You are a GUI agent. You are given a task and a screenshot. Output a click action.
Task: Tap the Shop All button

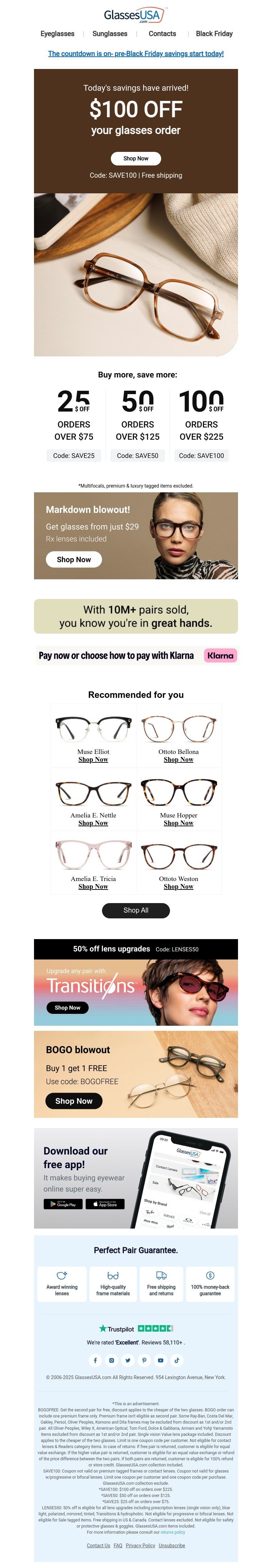136,911
